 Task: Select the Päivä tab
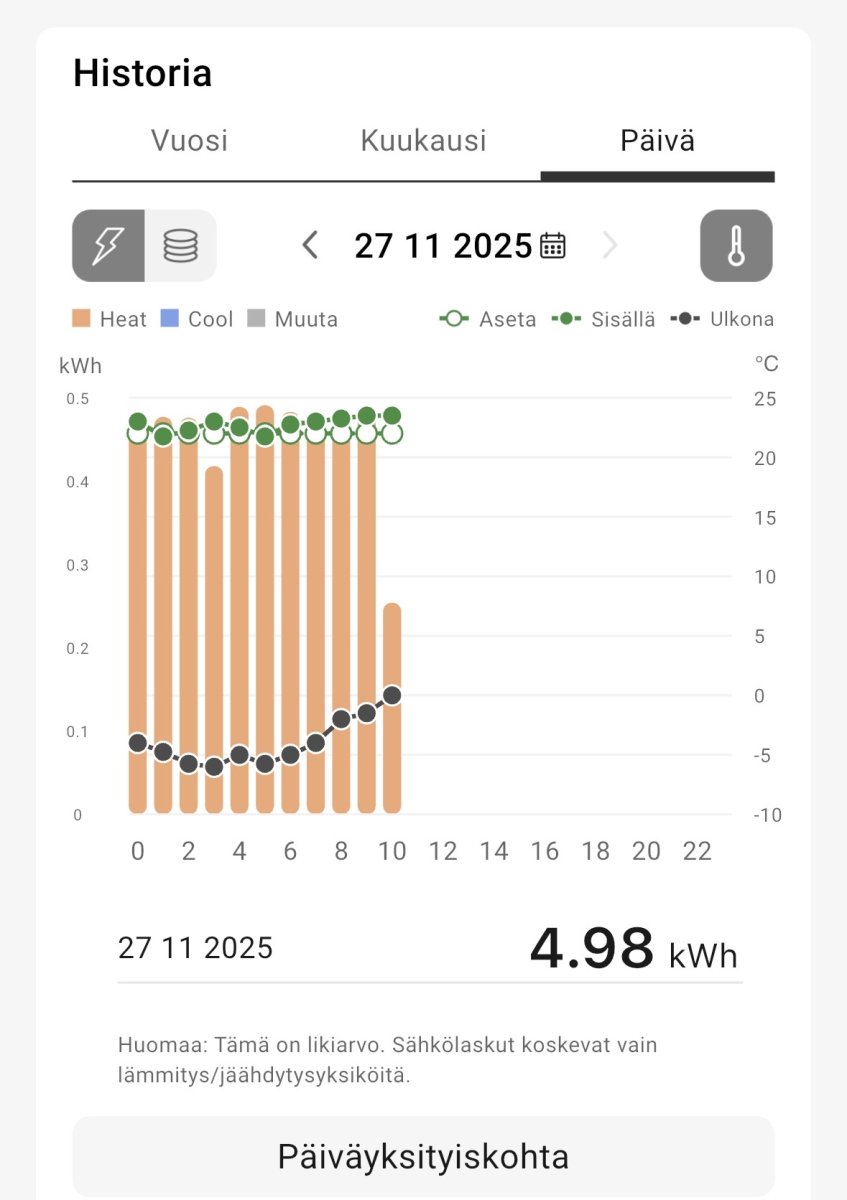[x=657, y=141]
